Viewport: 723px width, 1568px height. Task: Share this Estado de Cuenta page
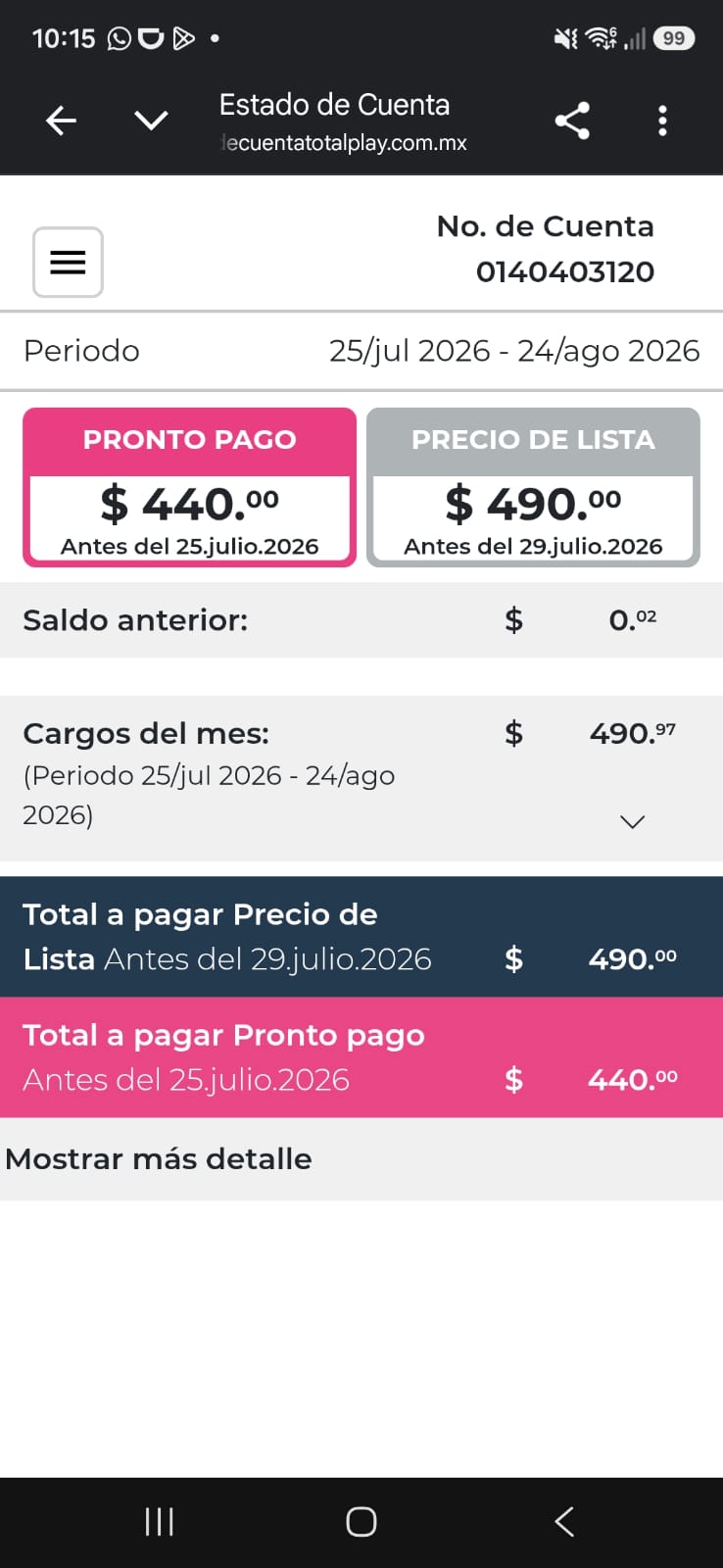pos(572,121)
